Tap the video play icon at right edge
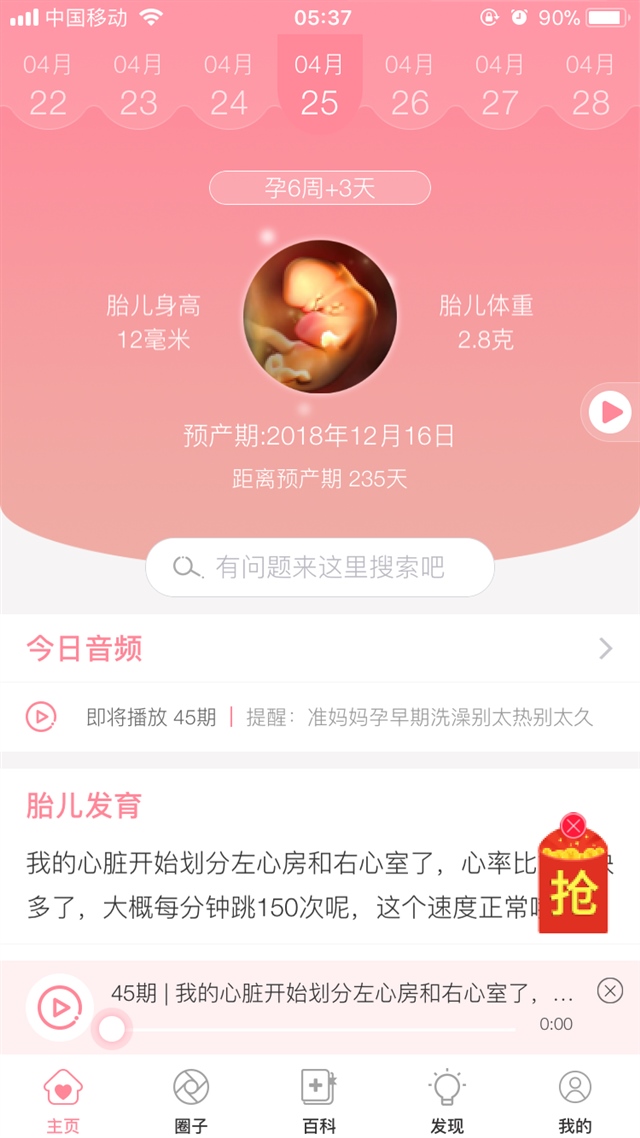Image resolution: width=640 pixels, height=1138 pixels. pyautogui.click(x=610, y=411)
